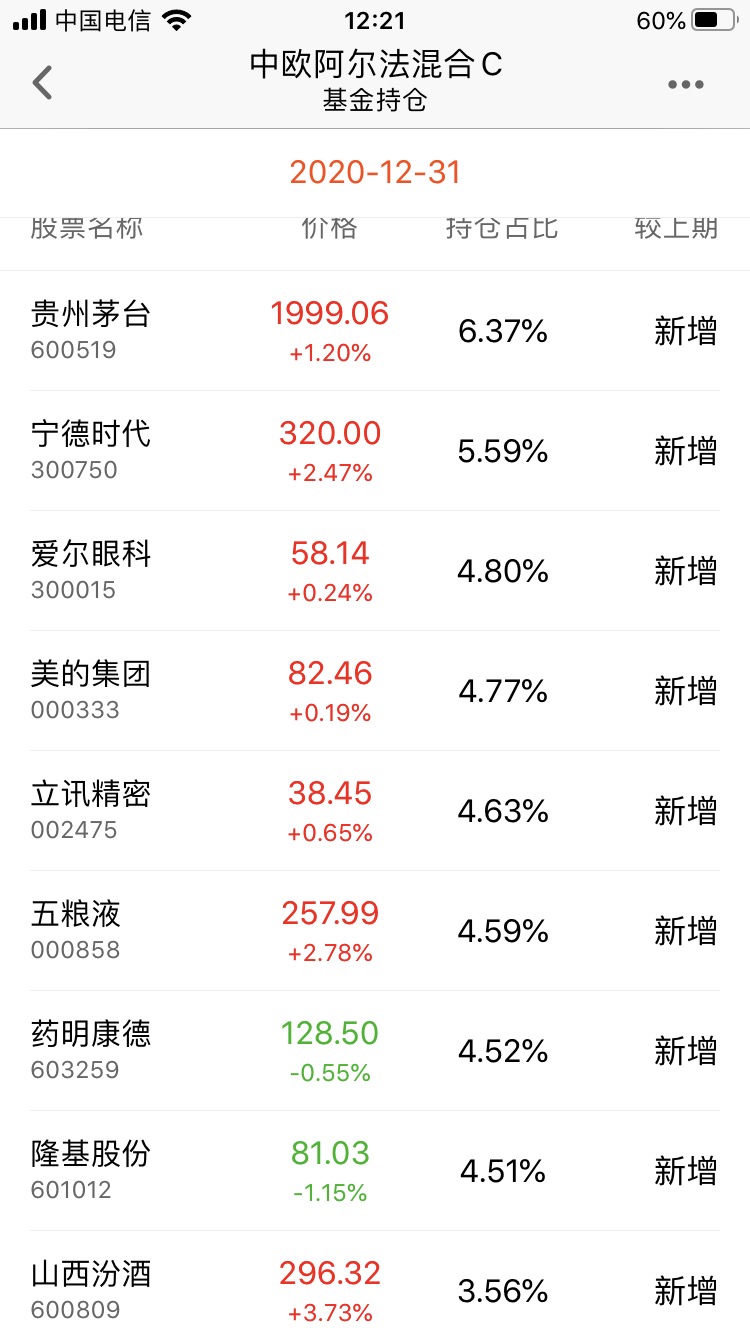
Task: Open the more options ellipsis menu
Action: click(684, 84)
